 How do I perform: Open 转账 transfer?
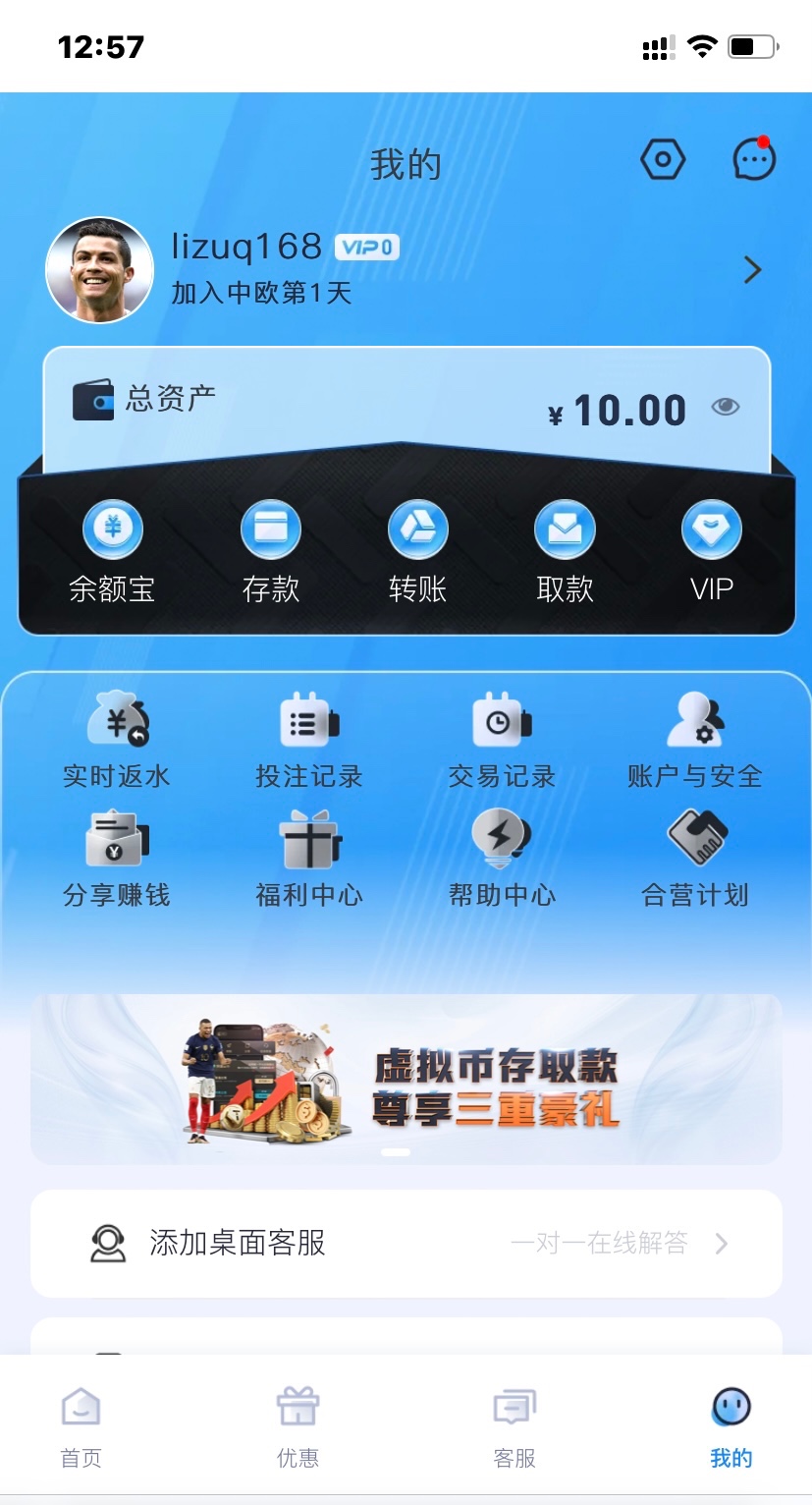point(417,551)
